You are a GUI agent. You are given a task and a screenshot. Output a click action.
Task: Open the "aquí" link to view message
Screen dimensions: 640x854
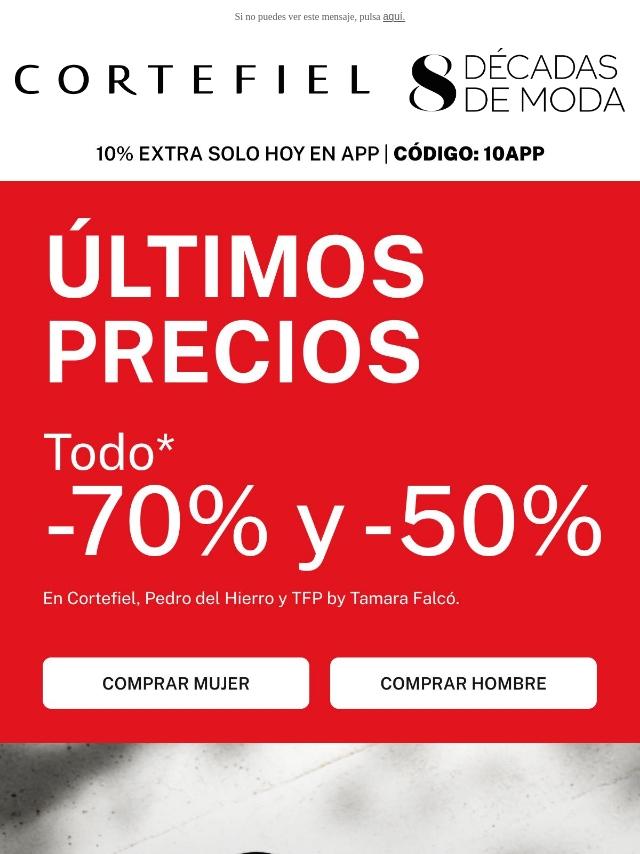[393, 16]
